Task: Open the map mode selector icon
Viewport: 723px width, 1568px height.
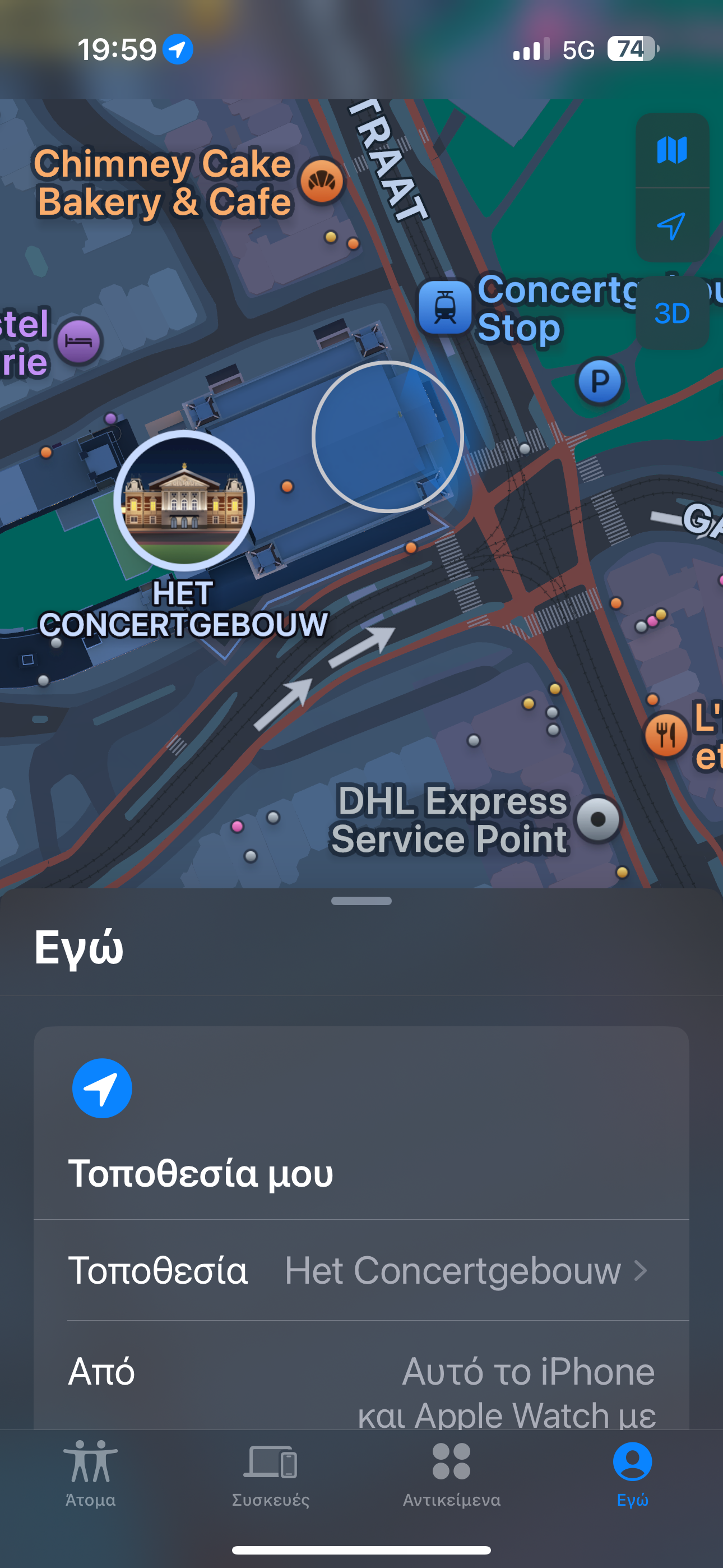Action: click(672, 150)
